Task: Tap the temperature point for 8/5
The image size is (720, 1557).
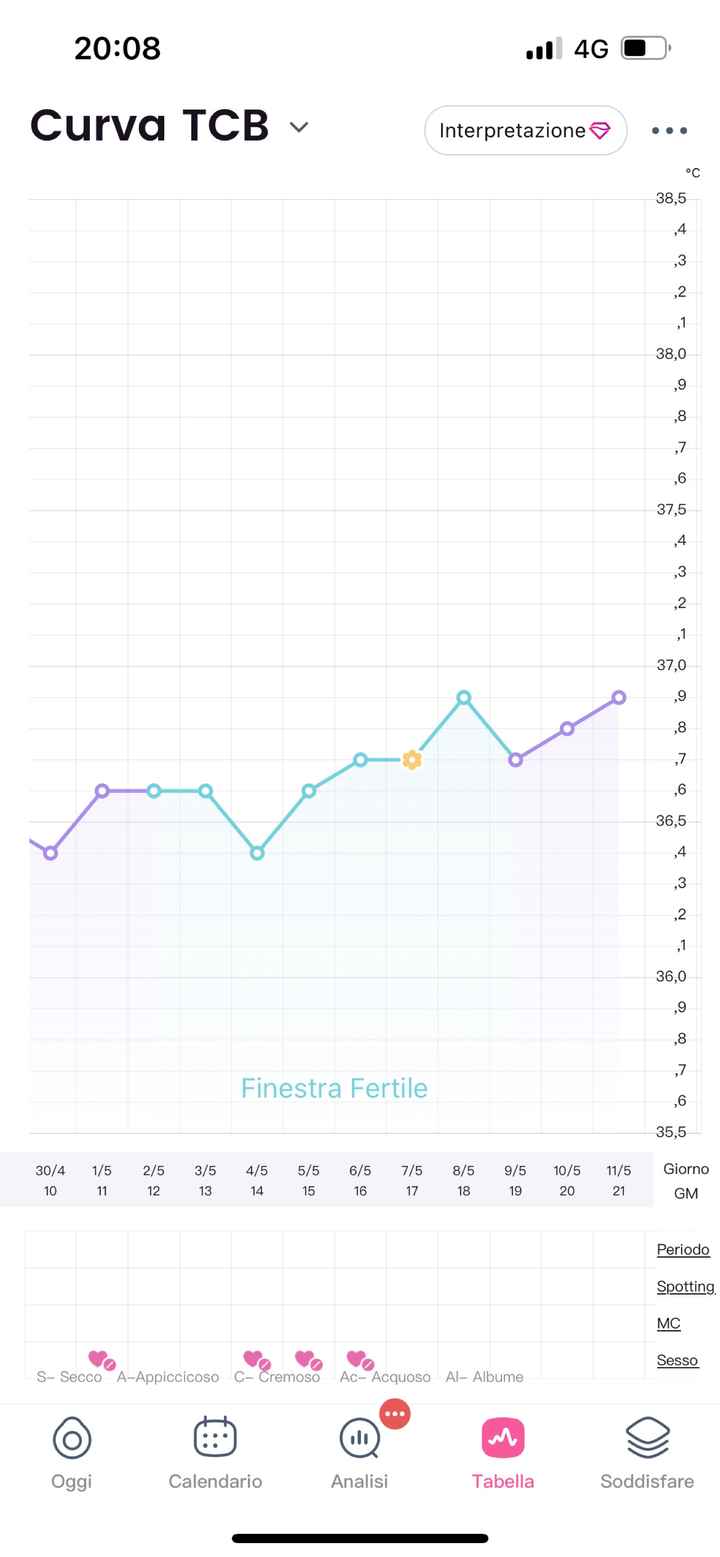Action: (x=464, y=698)
